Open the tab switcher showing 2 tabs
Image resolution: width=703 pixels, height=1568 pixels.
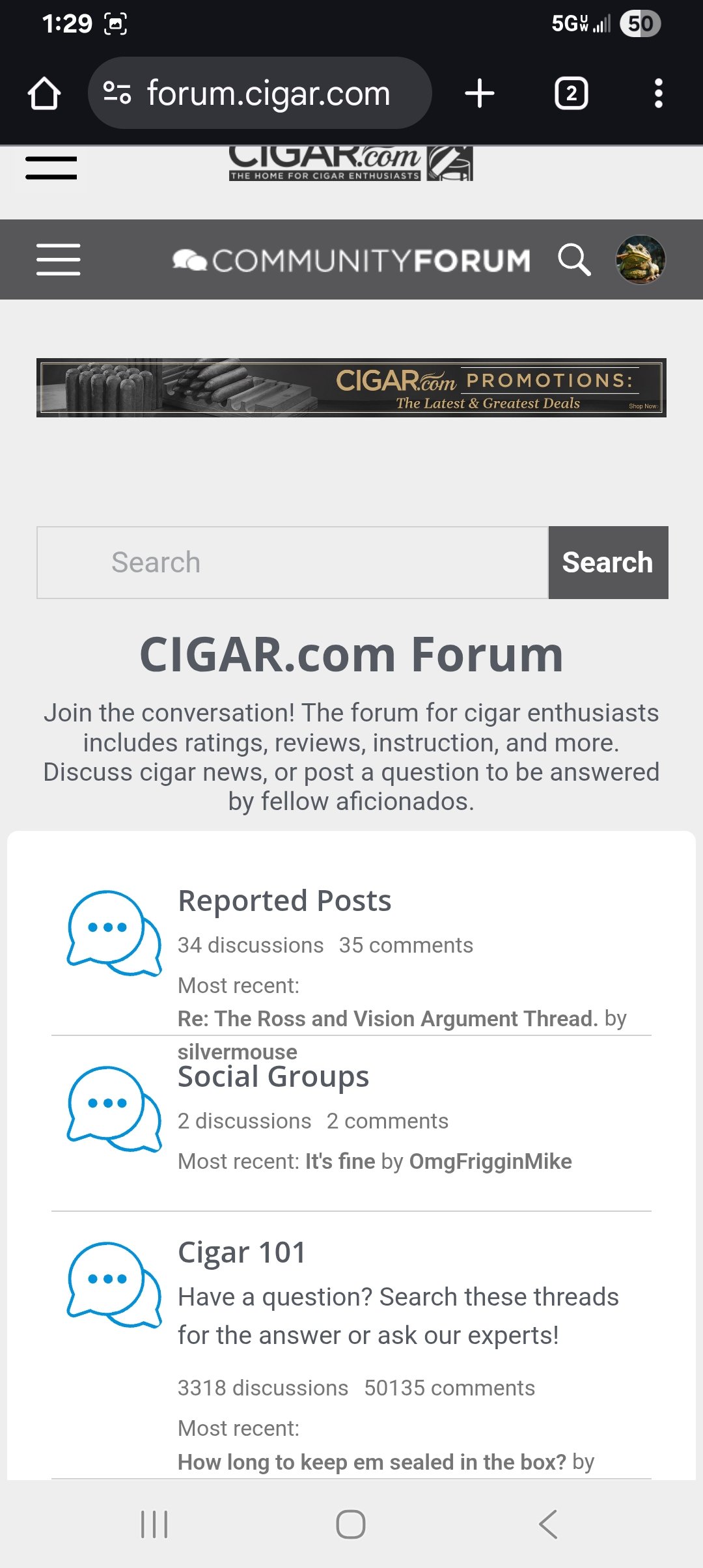571,94
